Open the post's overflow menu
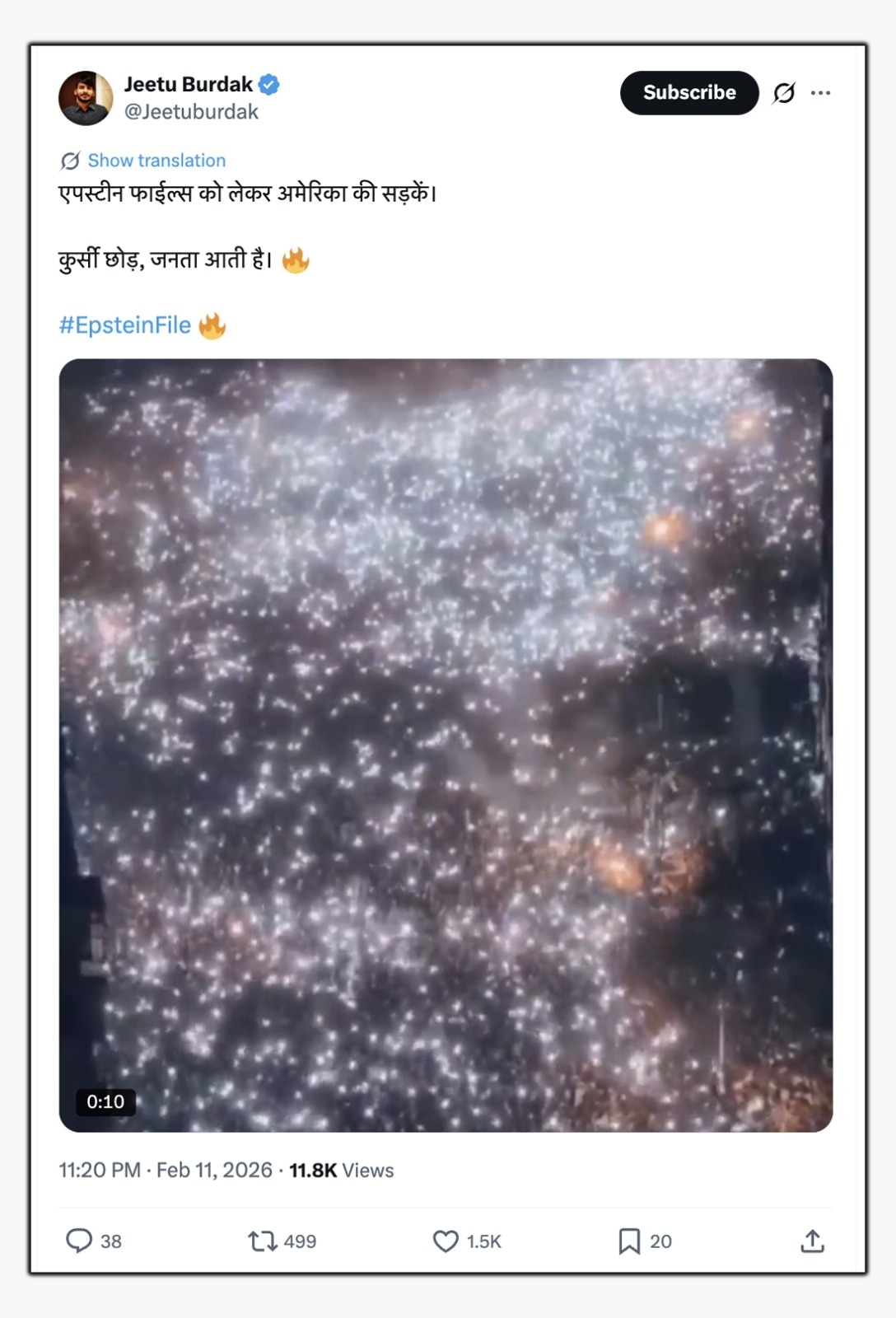The image size is (896, 1318). pyautogui.click(x=820, y=93)
